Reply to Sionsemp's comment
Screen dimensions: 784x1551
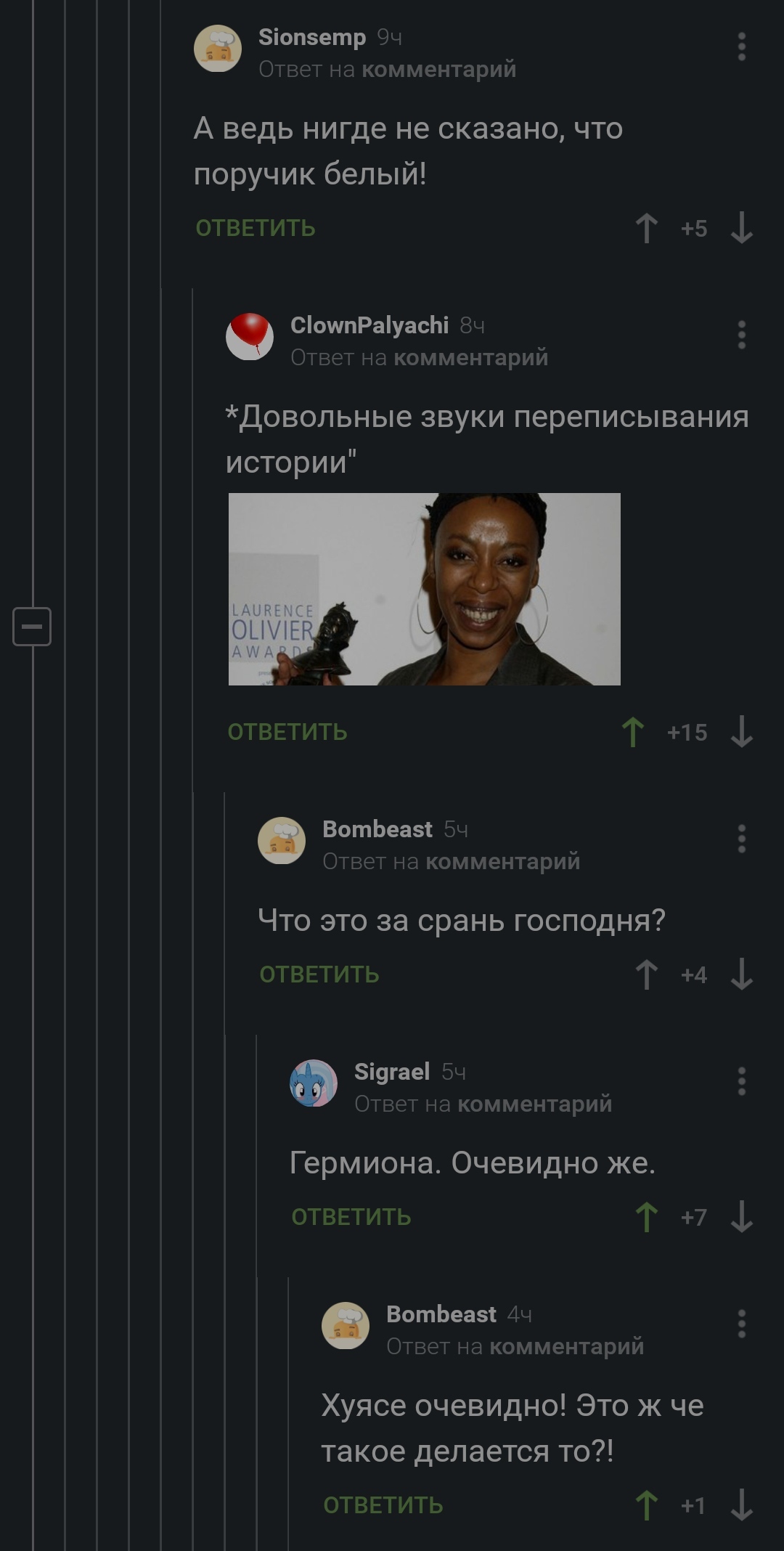point(256,228)
